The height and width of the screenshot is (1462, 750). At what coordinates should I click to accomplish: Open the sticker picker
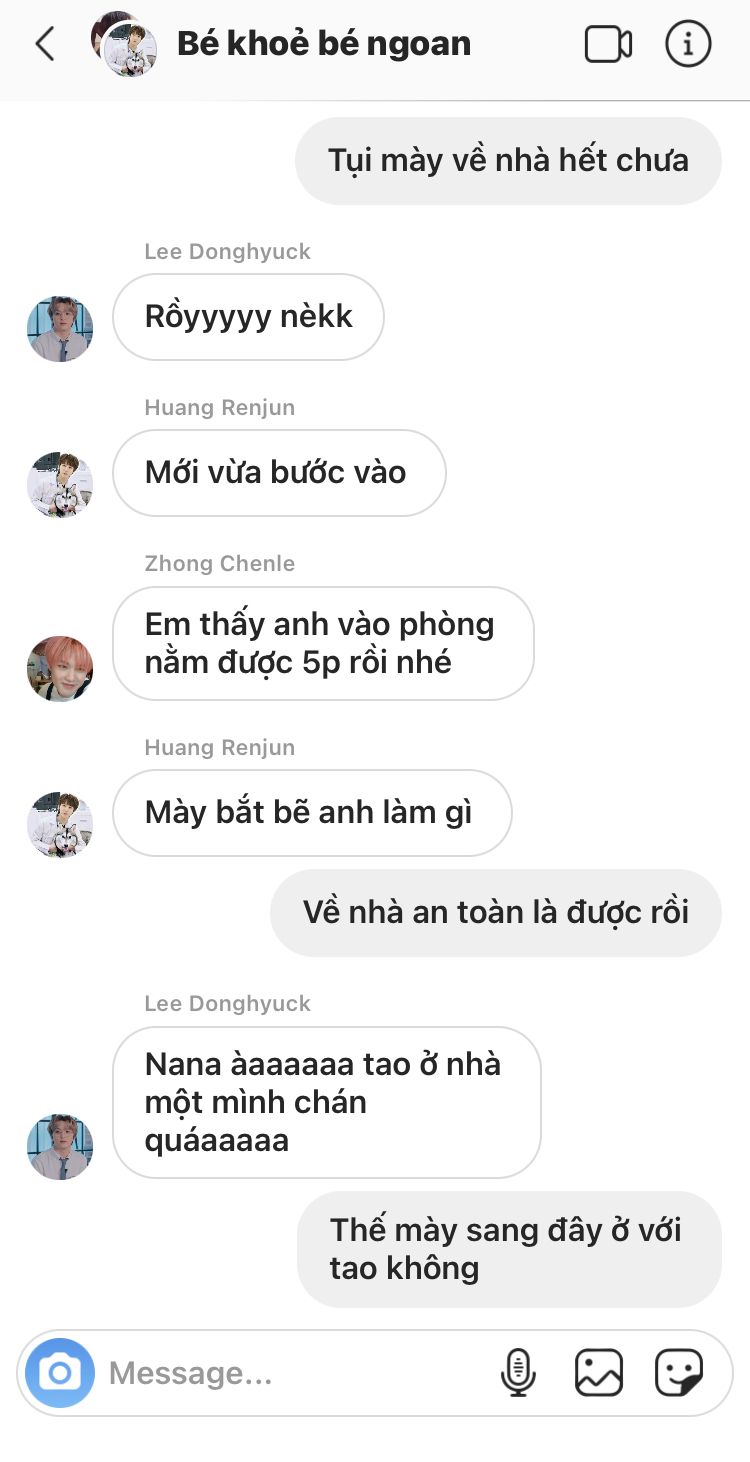679,1373
